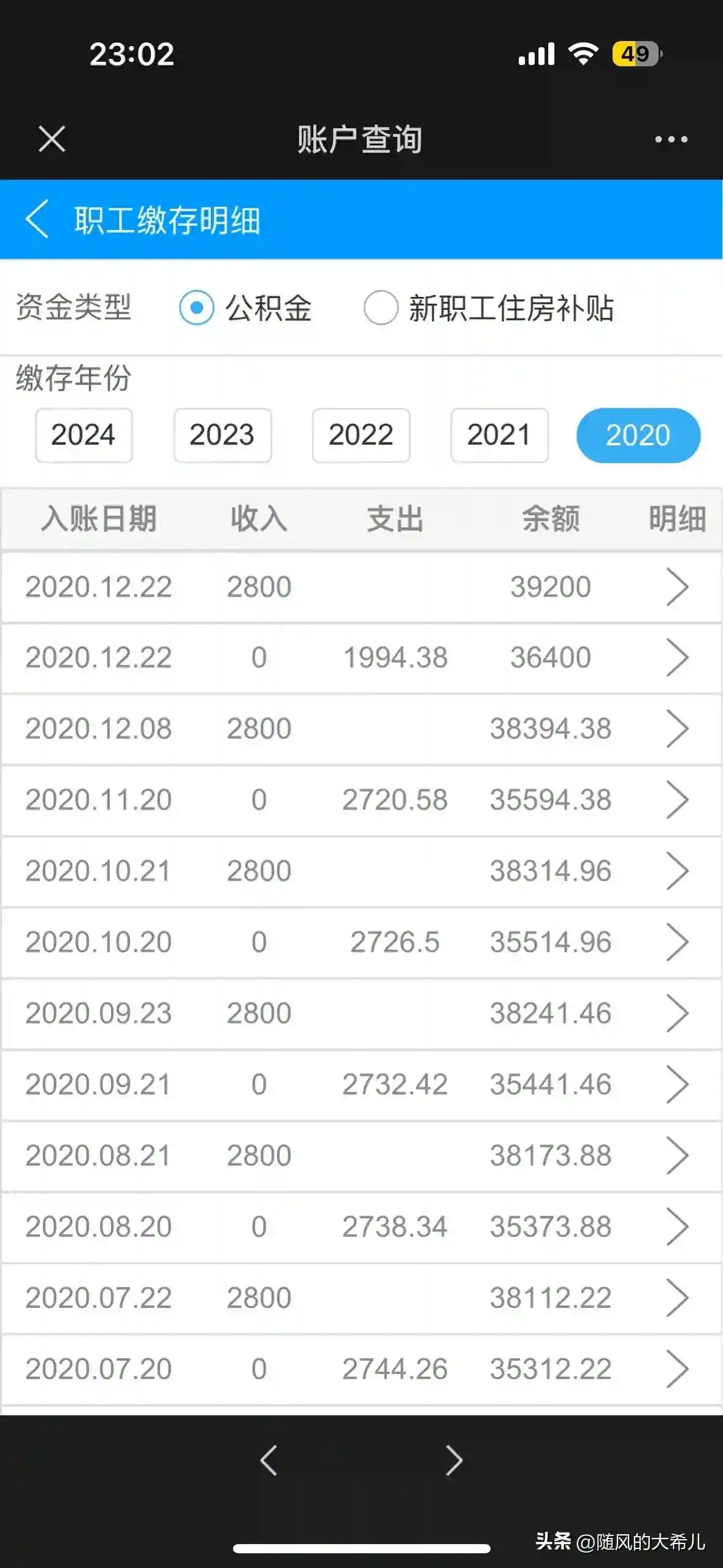Go forward with the bottom browser arrow

(x=454, y=1460)
